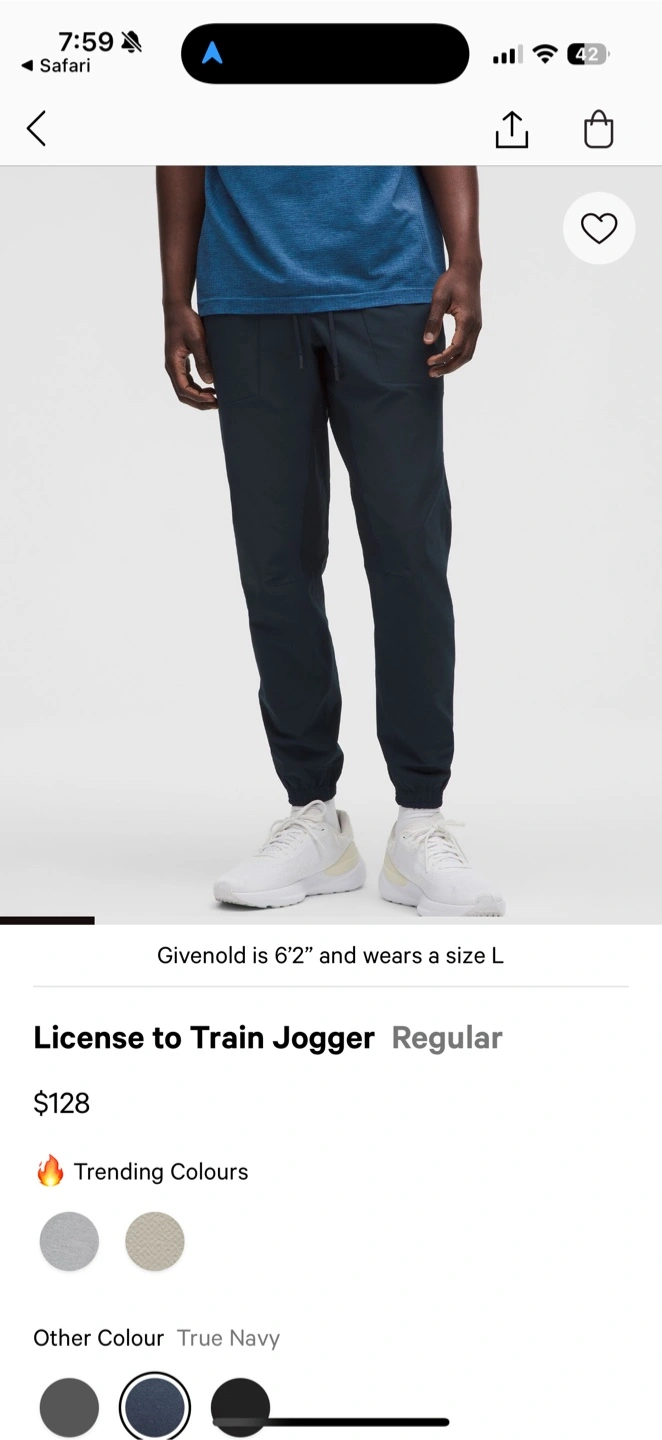Choose the black colour swatch

pos(241,1407)
